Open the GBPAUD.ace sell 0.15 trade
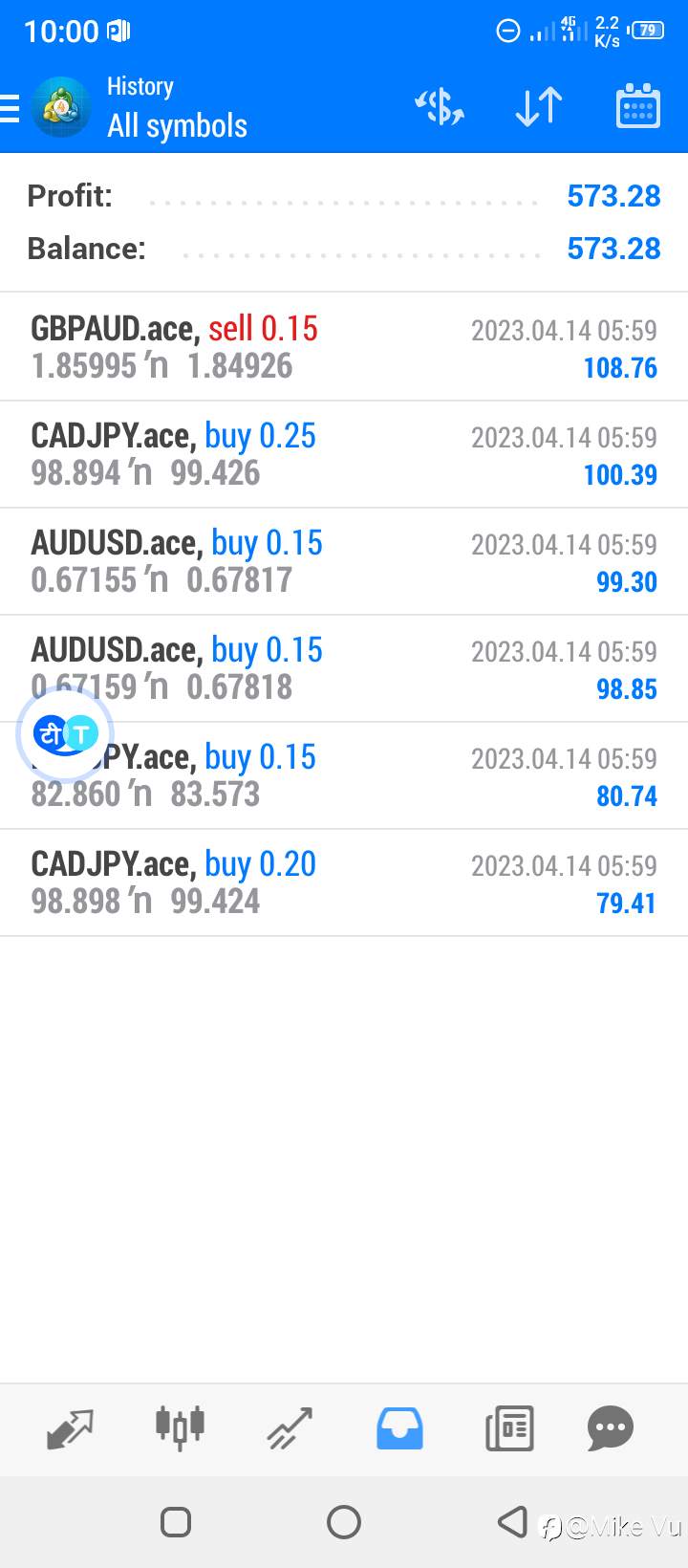The width and height of the screenshot is (688, 1568). click(x=344, y=347)
